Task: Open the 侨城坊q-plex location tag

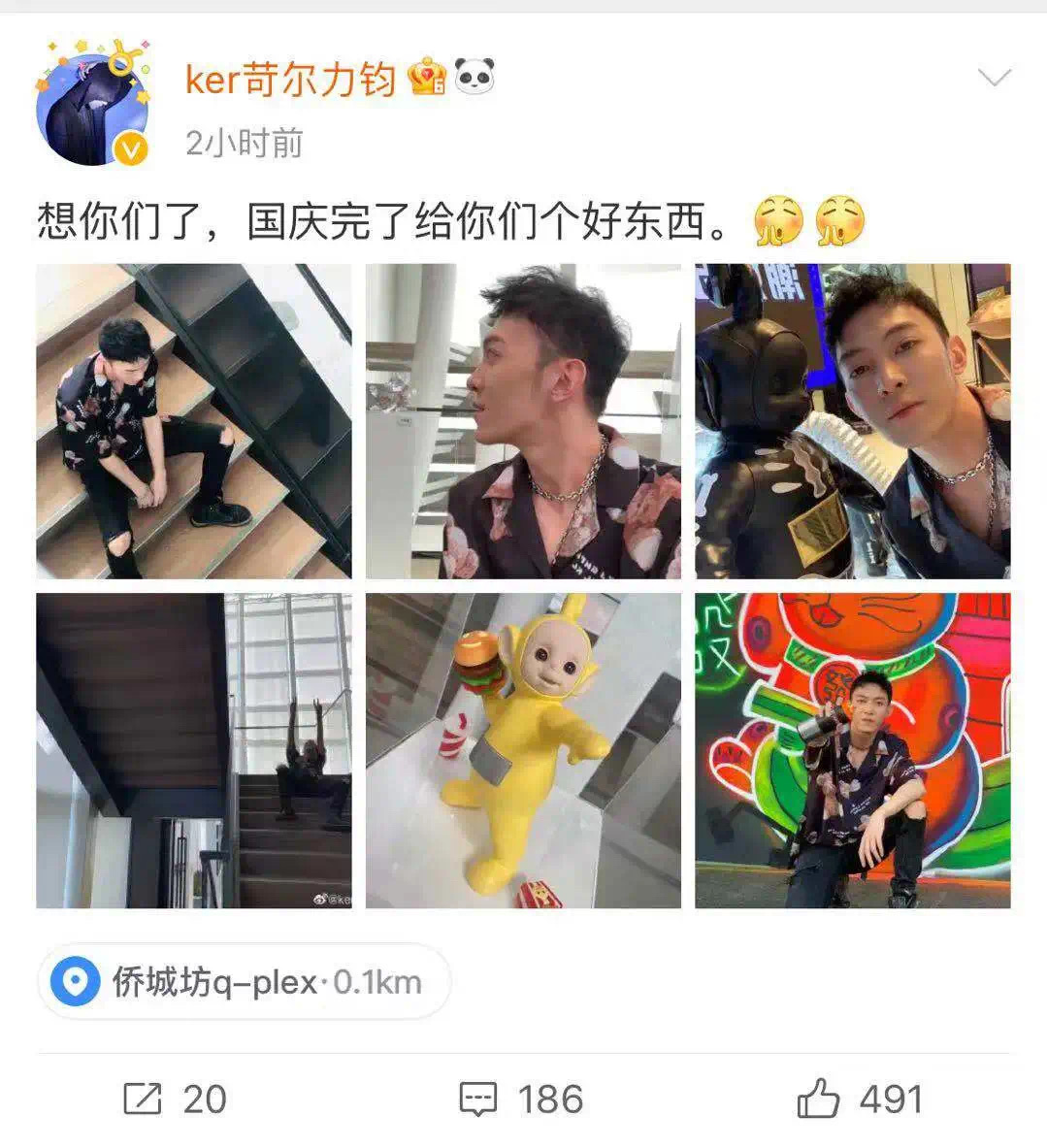Action: pos(243,982)
